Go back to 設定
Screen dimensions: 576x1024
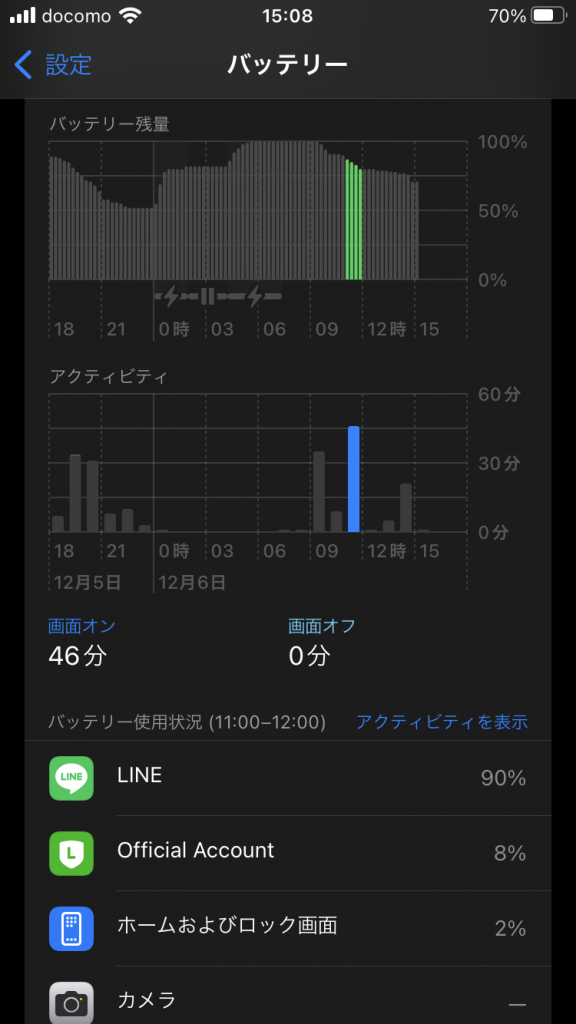tap(53, 65)
